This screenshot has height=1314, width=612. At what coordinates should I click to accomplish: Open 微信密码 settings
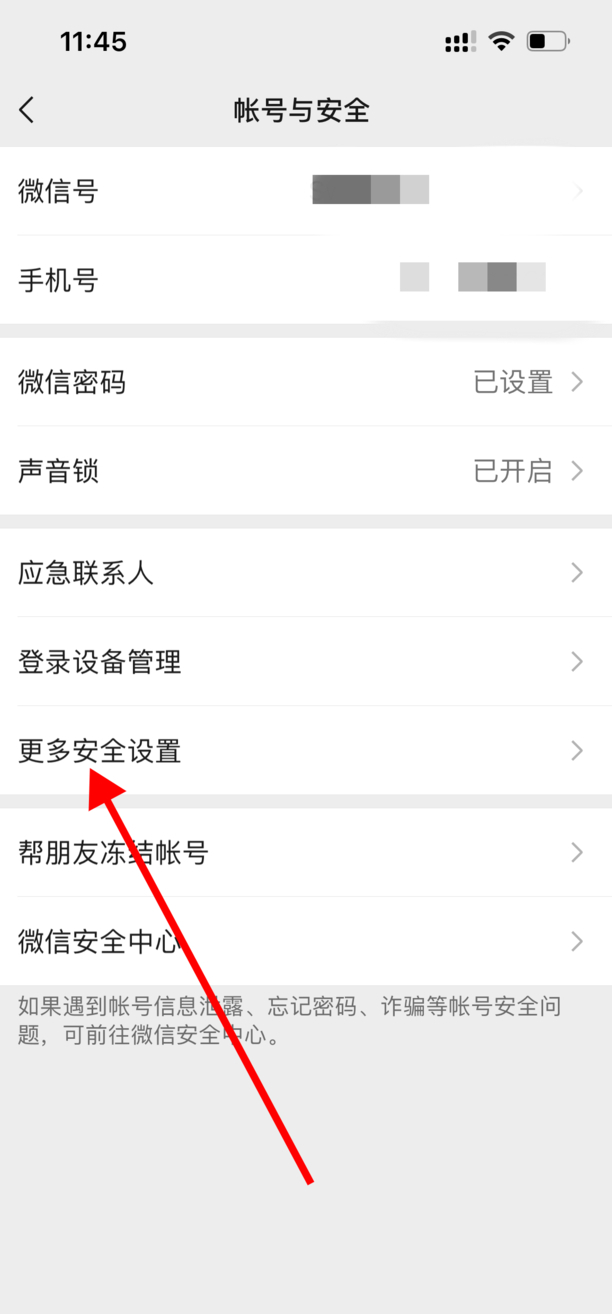click(x=306, y=382)
